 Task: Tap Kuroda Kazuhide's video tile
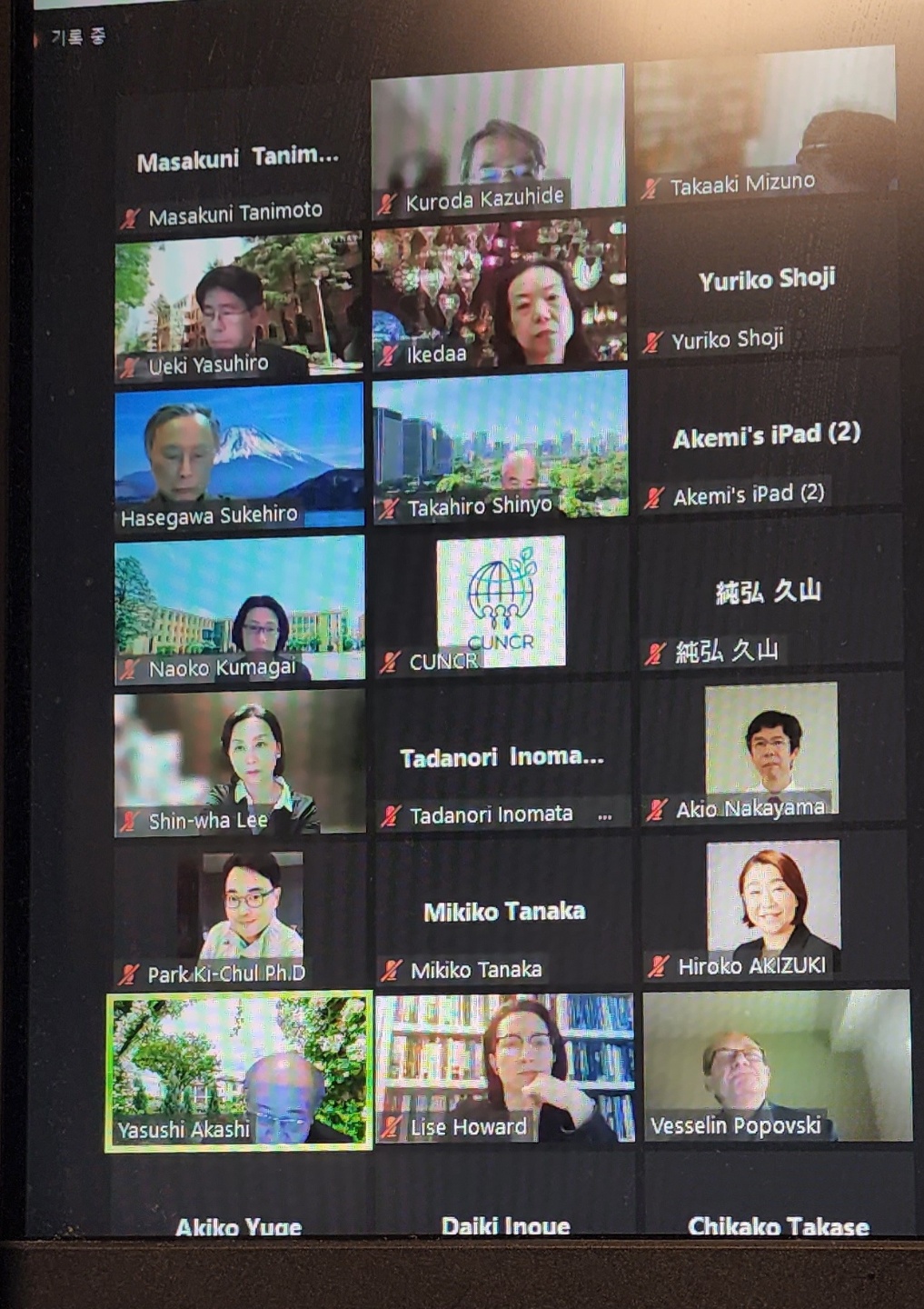(498, 141)
